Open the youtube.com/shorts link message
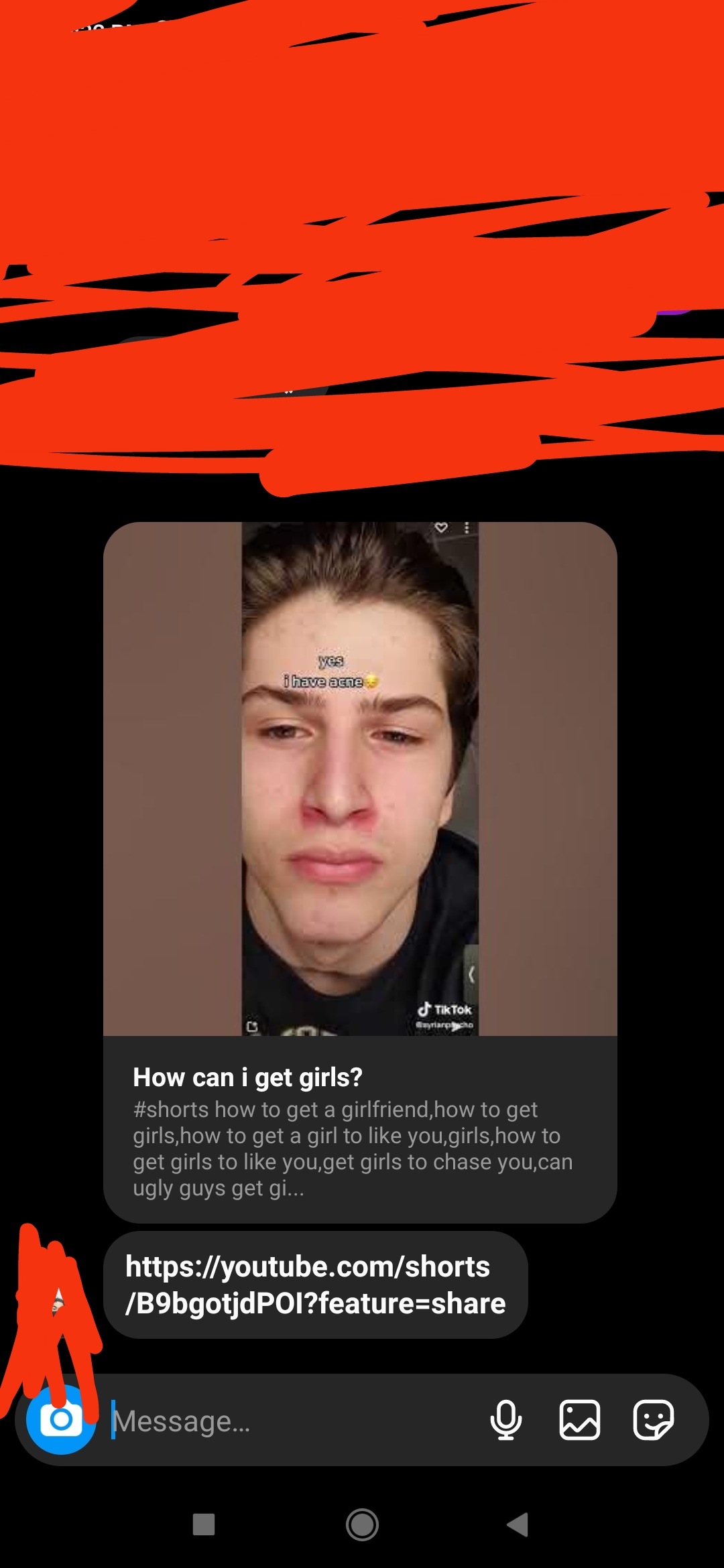724x1568 pixels. [315, 1285]
